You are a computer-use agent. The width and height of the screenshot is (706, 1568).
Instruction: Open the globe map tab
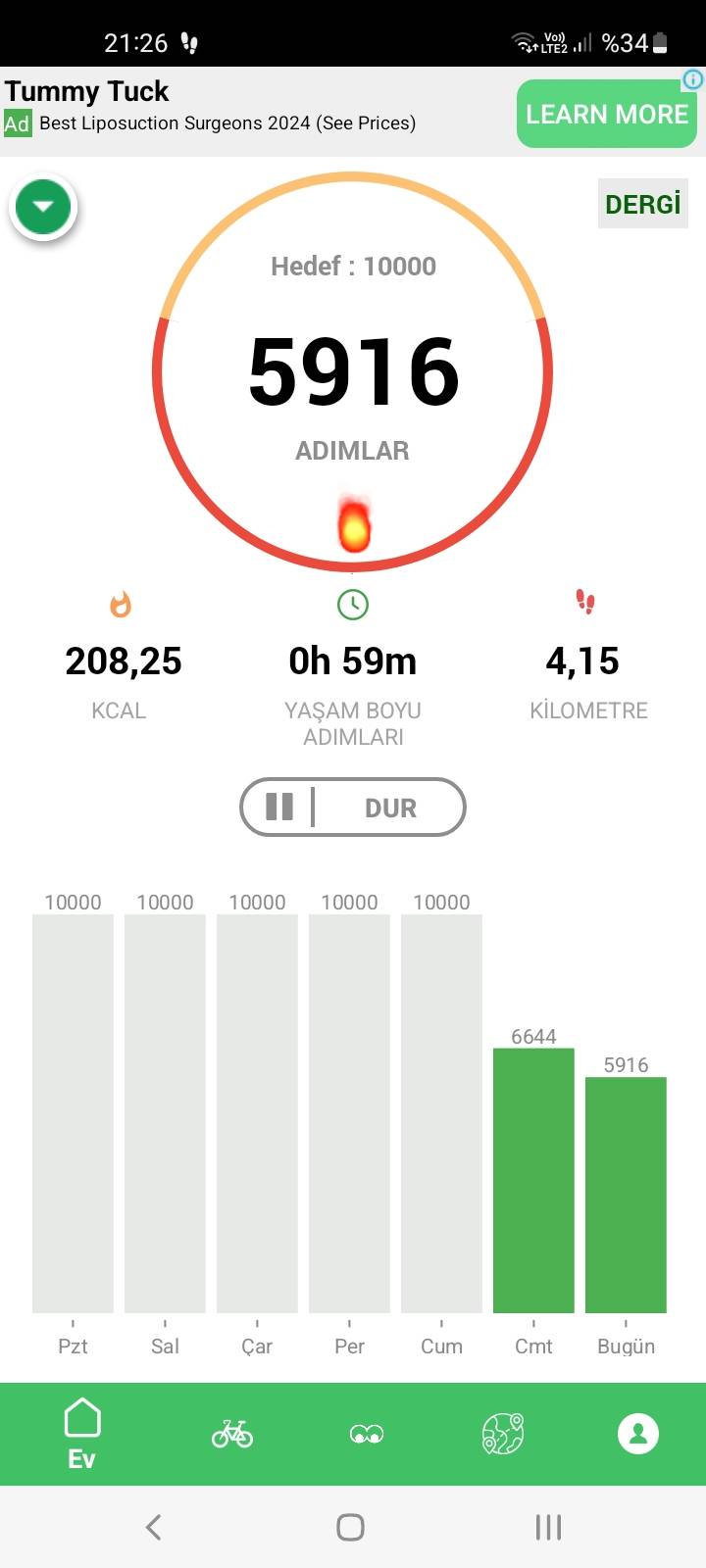(x=503, y=1434)
